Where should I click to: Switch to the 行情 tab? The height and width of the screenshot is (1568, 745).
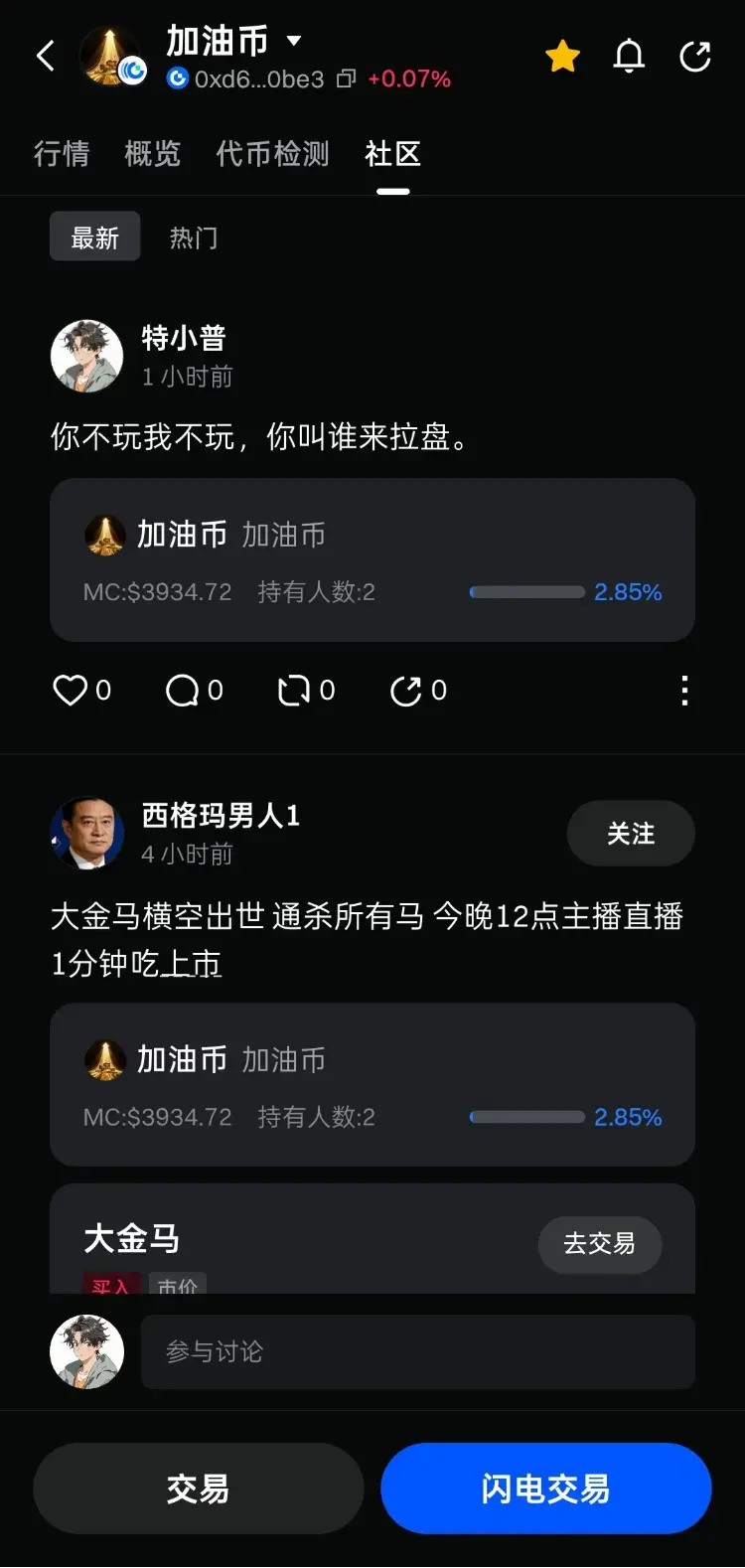(62, 154)
